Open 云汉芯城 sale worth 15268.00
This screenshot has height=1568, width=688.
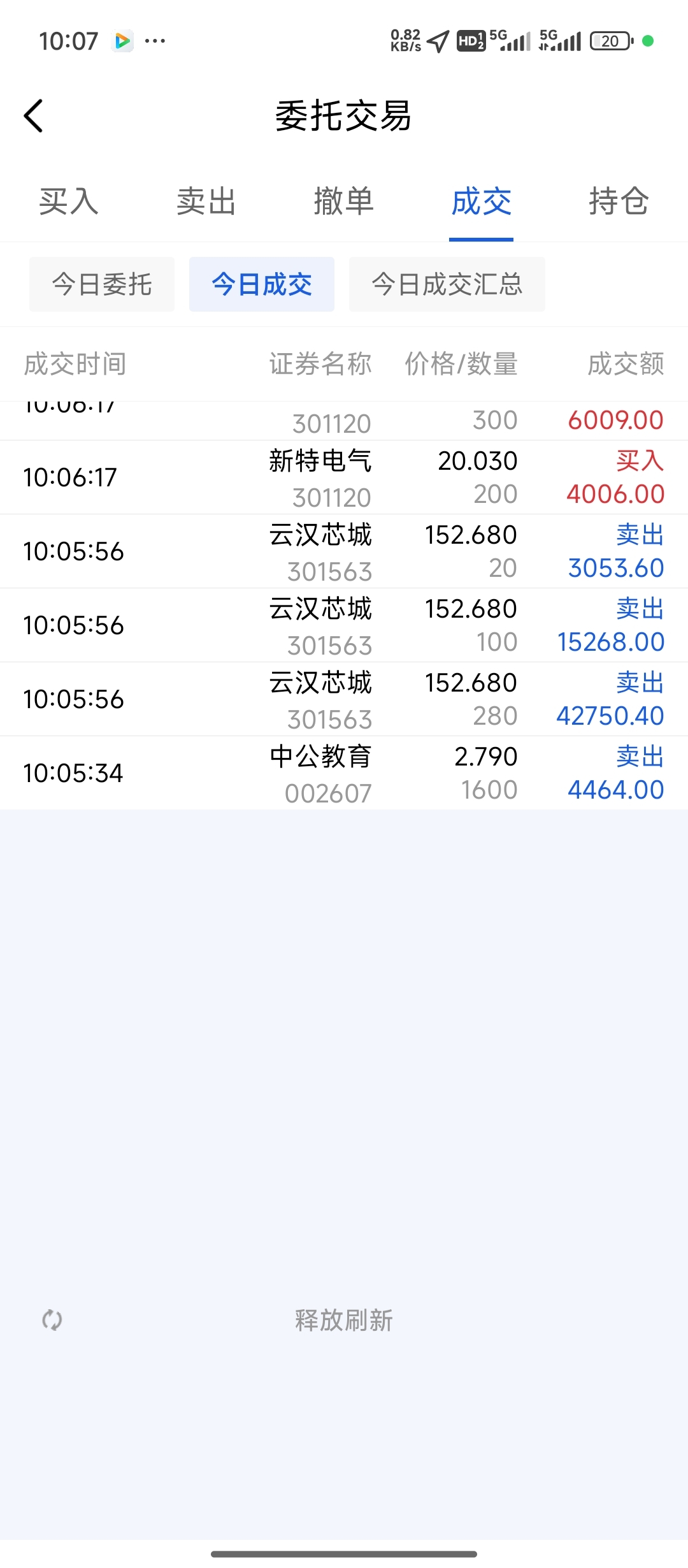[344, 625]
